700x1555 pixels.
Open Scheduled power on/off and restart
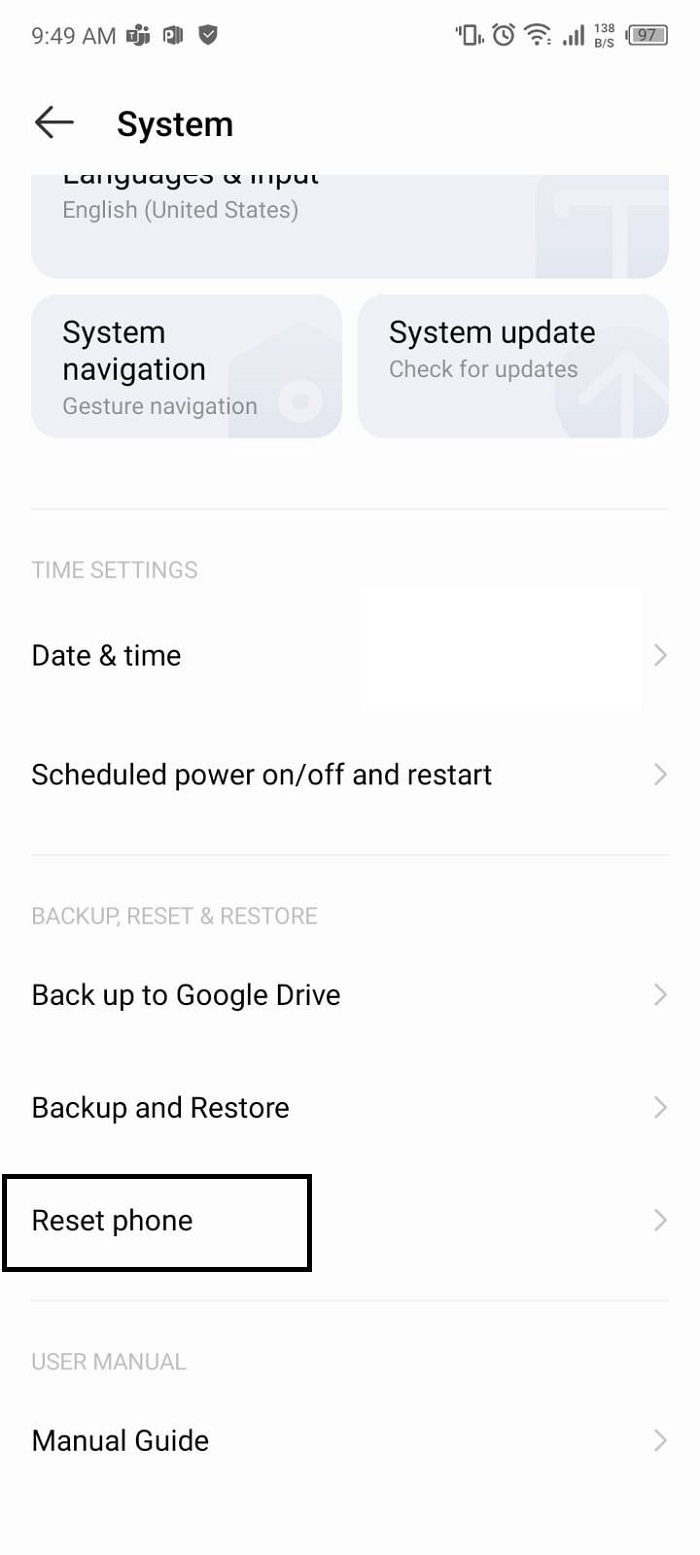point(350,774)
